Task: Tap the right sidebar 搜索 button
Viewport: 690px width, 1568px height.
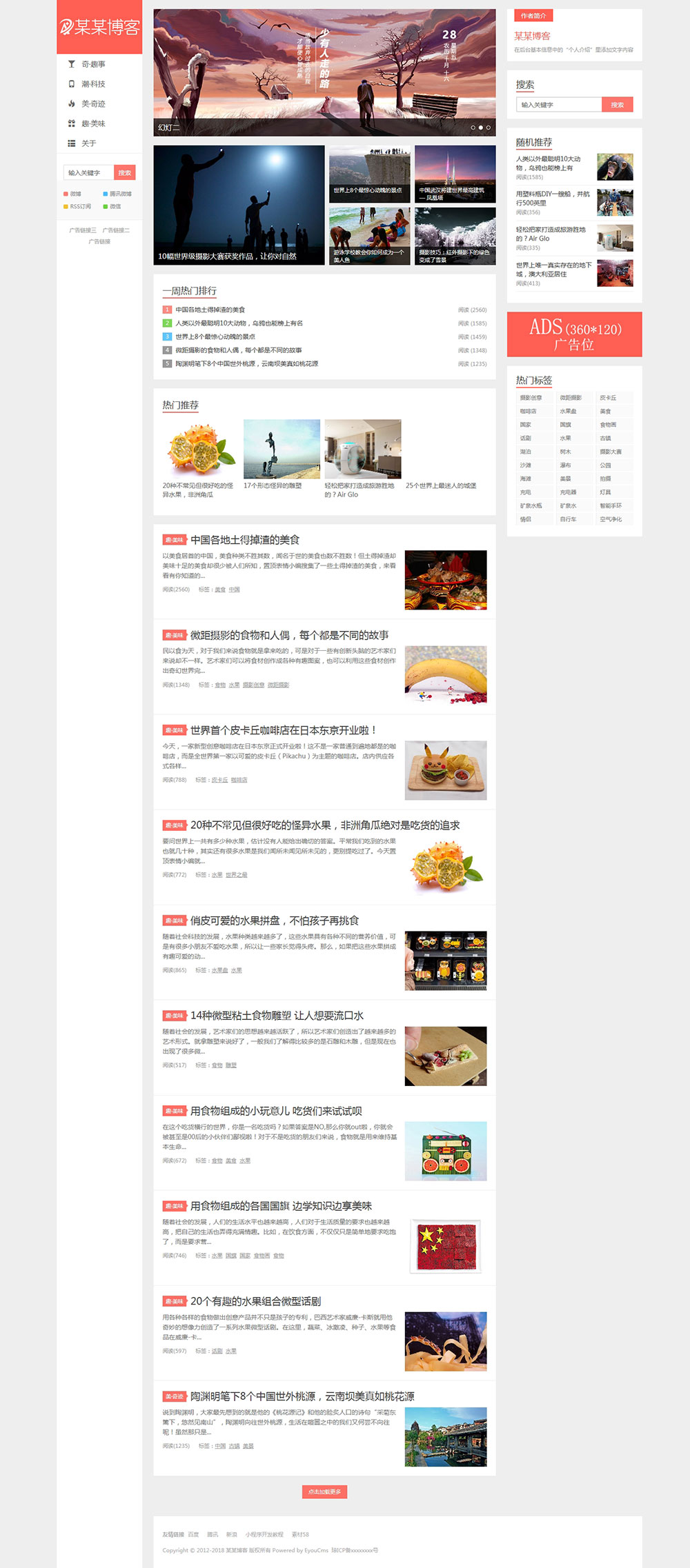Action: coord(618,105)
